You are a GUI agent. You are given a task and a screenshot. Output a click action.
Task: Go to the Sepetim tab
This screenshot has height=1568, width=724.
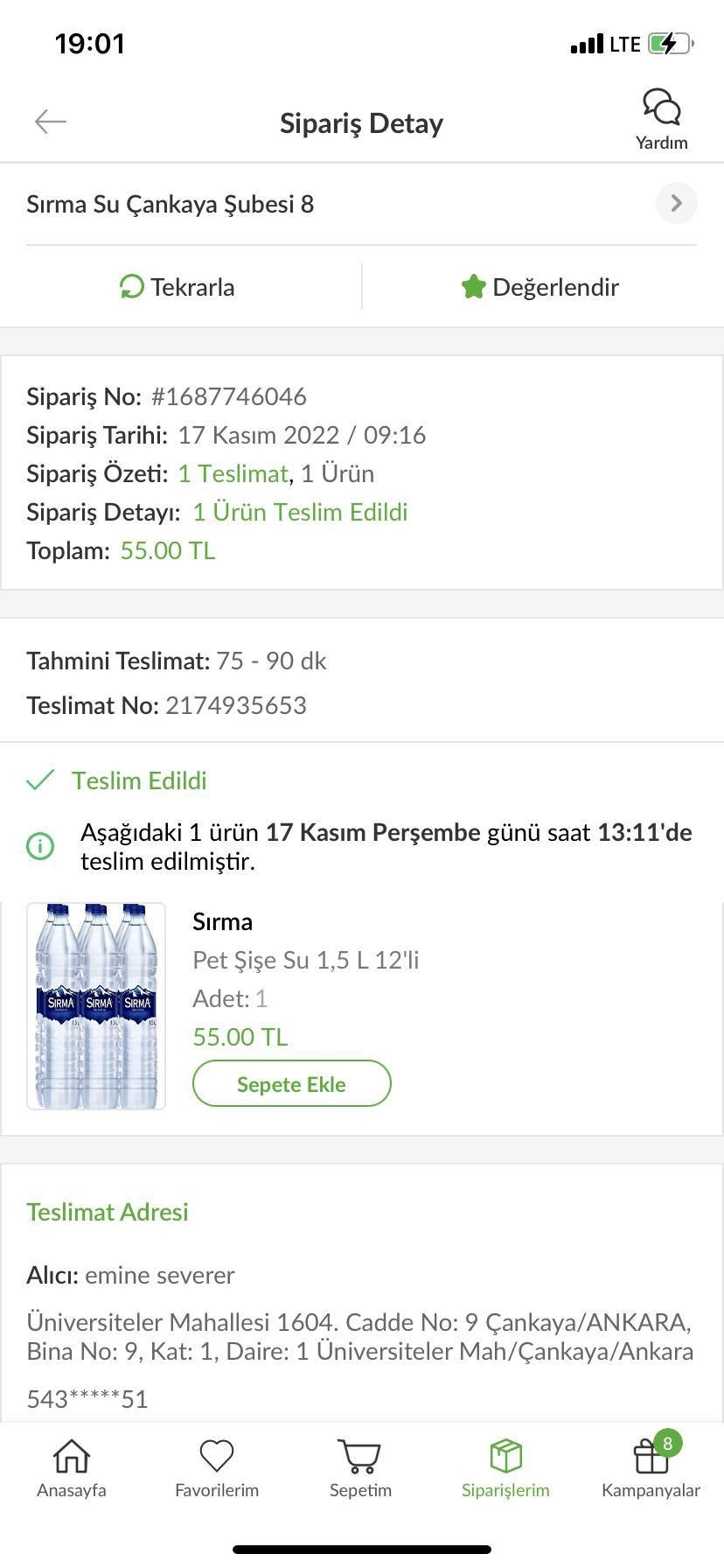[360, 1469]
